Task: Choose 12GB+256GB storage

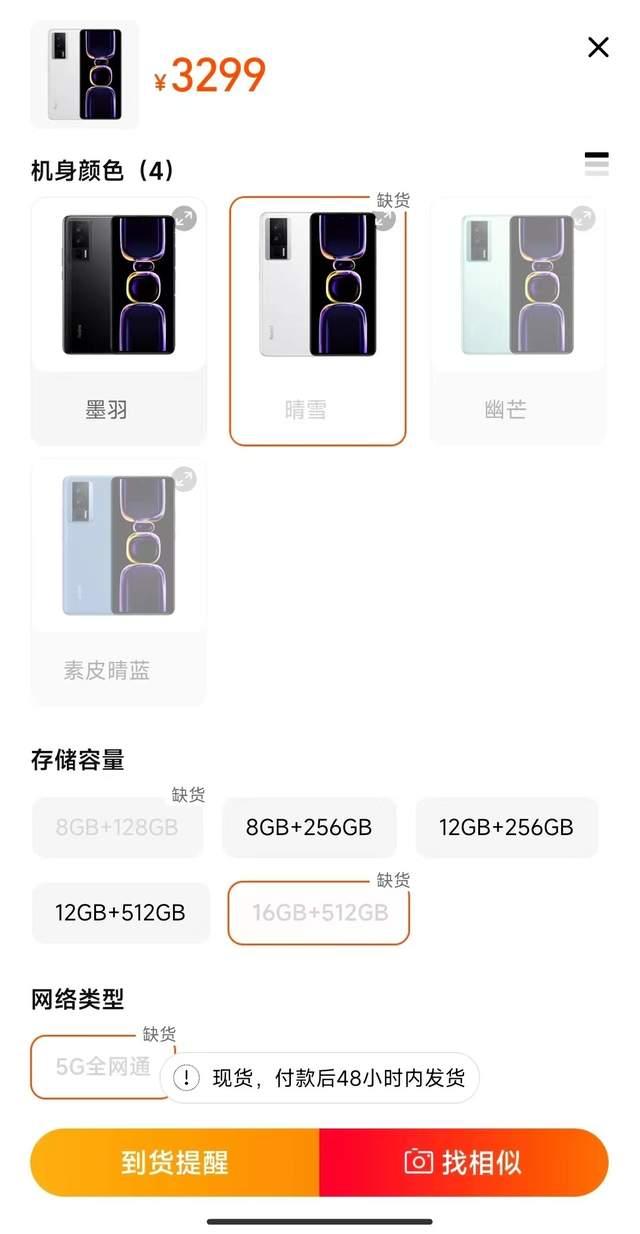Action: click(506, 827)
